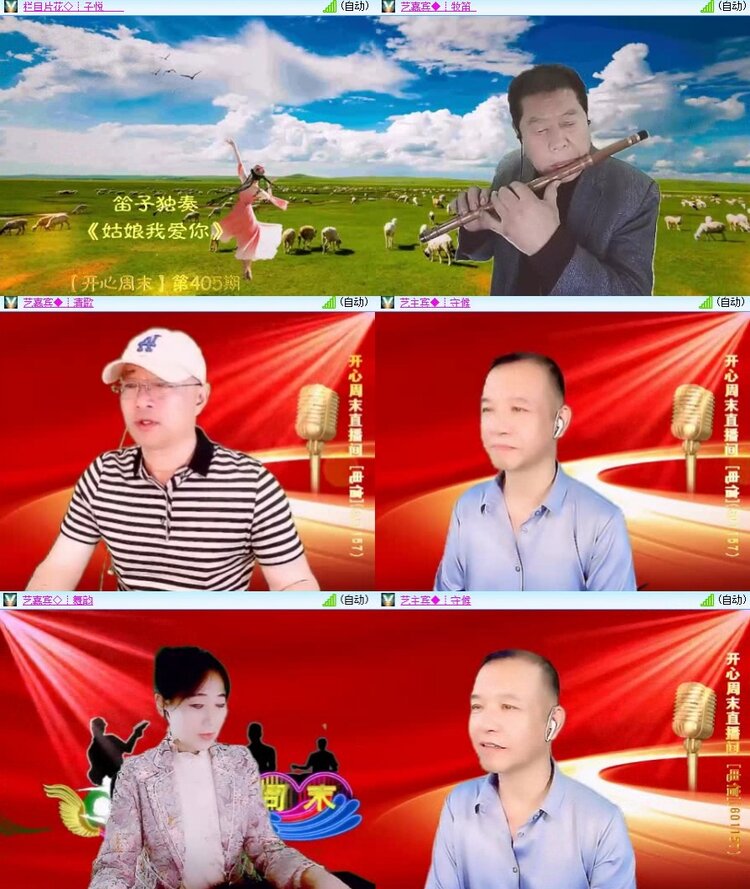The height and width of the screenshot is (889, 750).
Task: Click the camera icon beside 舞韵's name
Action: (x=9, y=599)
